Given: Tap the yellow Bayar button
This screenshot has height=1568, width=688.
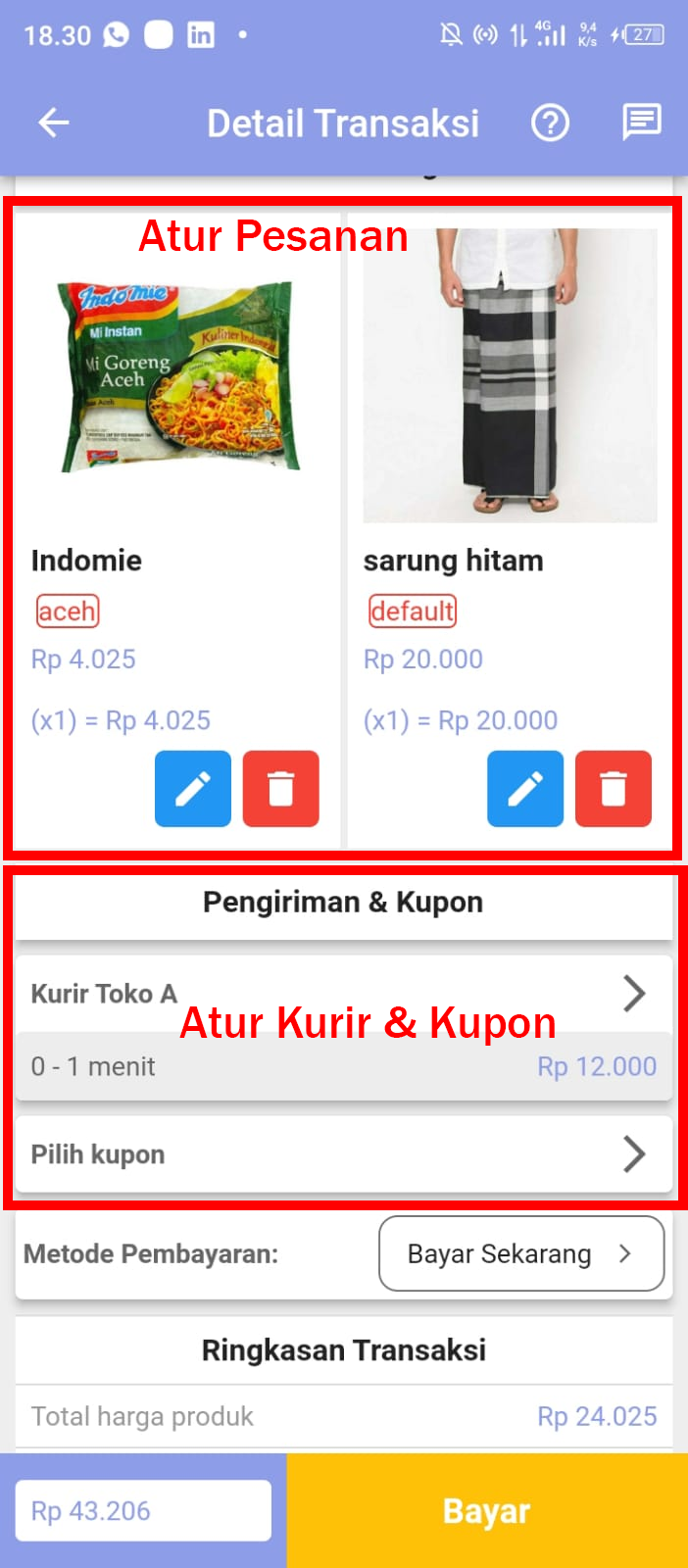Looking at the screenshot, I should pyautogui.click(x=487, y=1511).
